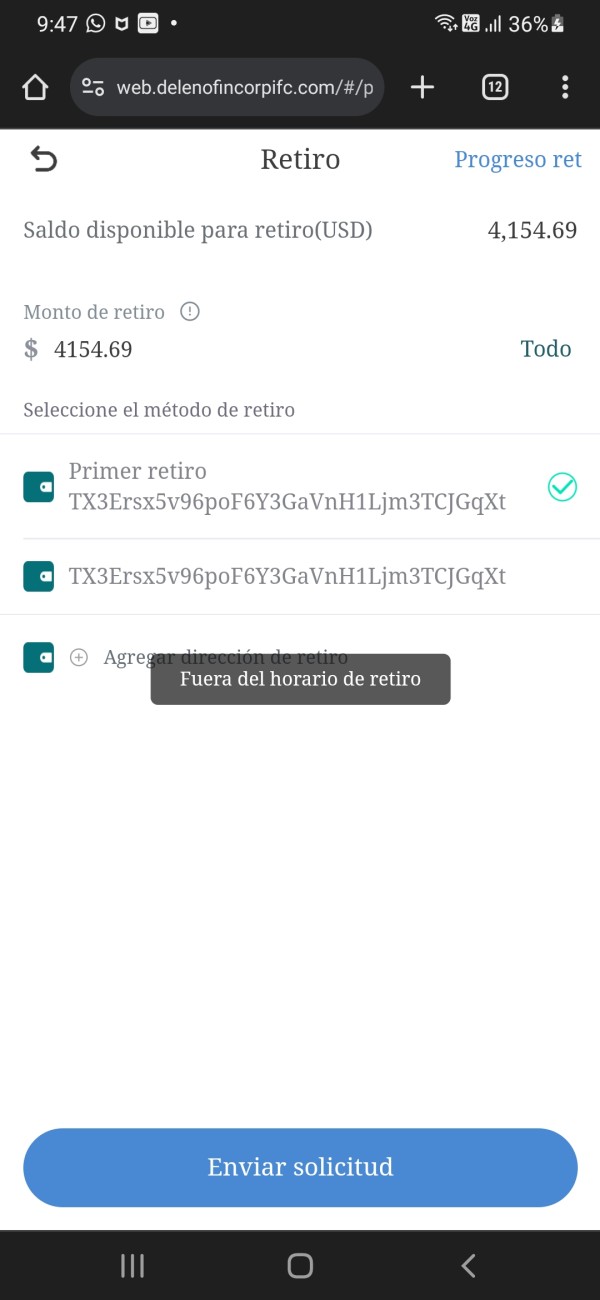Tap the browser URL address bar
Image resolution: width=600 pixels, height=1300 pixels.
pyautogui.click(x=227, y=88)
